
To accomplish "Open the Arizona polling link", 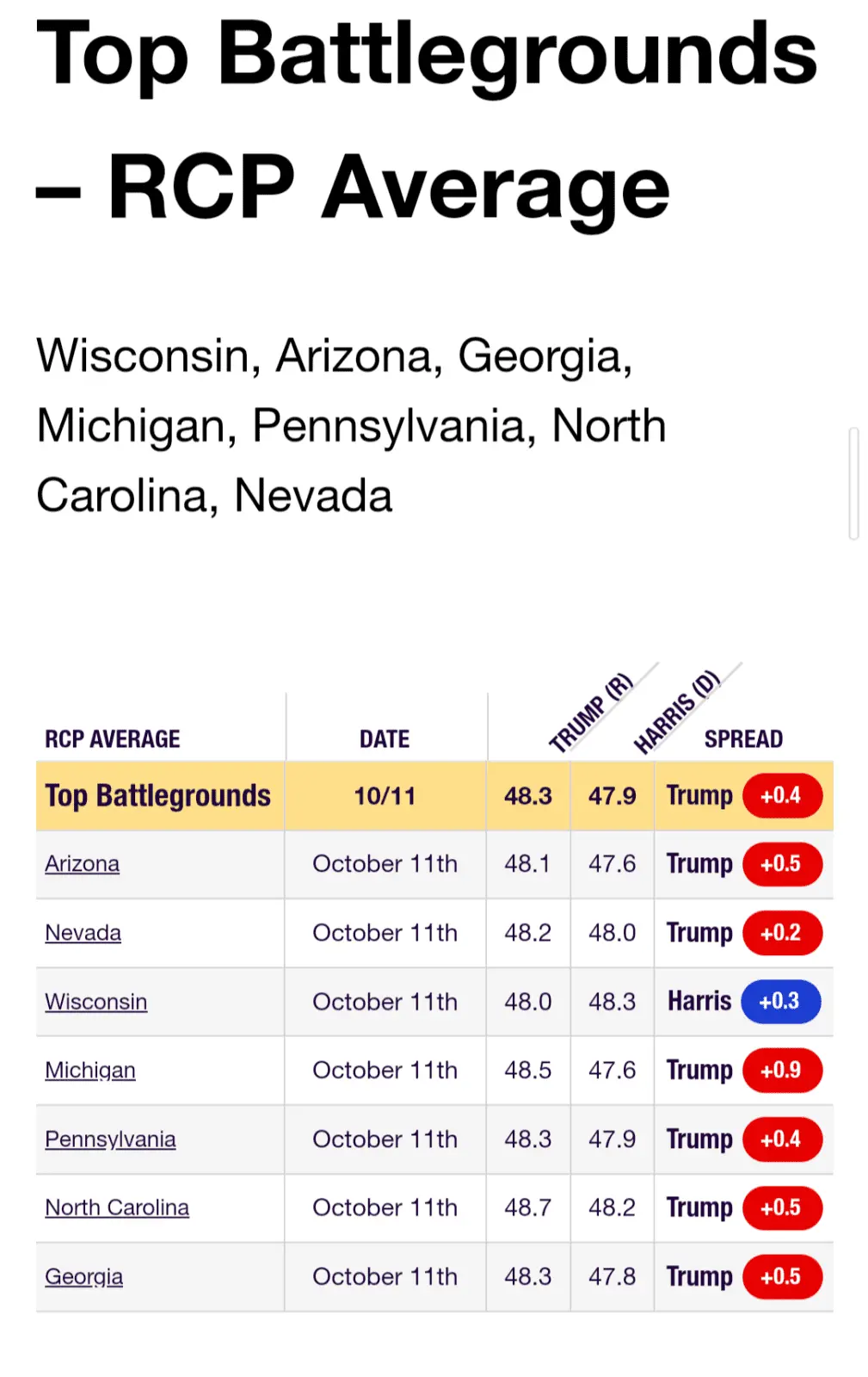I will [x=83, y=864].
